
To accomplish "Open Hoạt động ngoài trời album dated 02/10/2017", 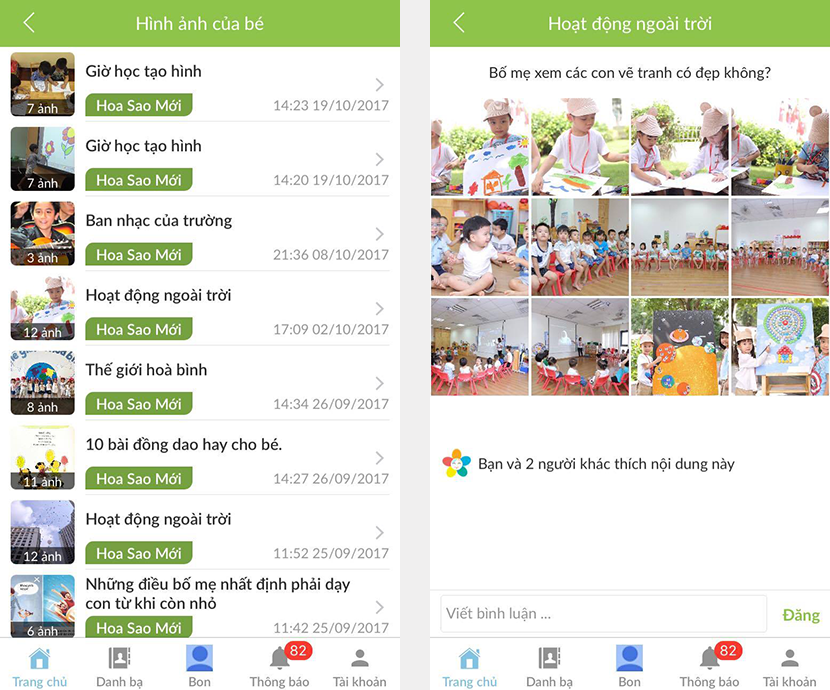I will 200,309.
